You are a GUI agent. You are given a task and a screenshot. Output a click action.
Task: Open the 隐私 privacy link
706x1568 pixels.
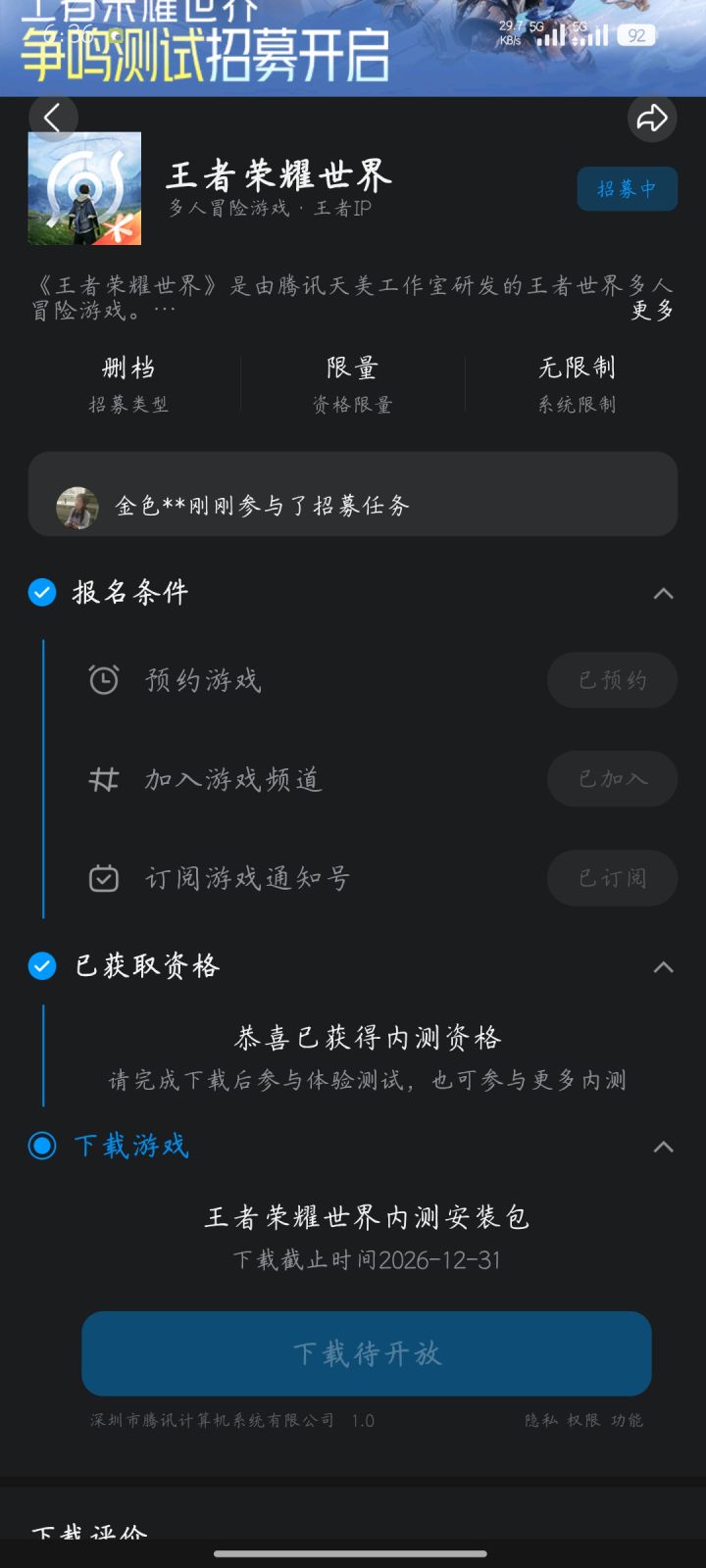[x=541, y=1420]
